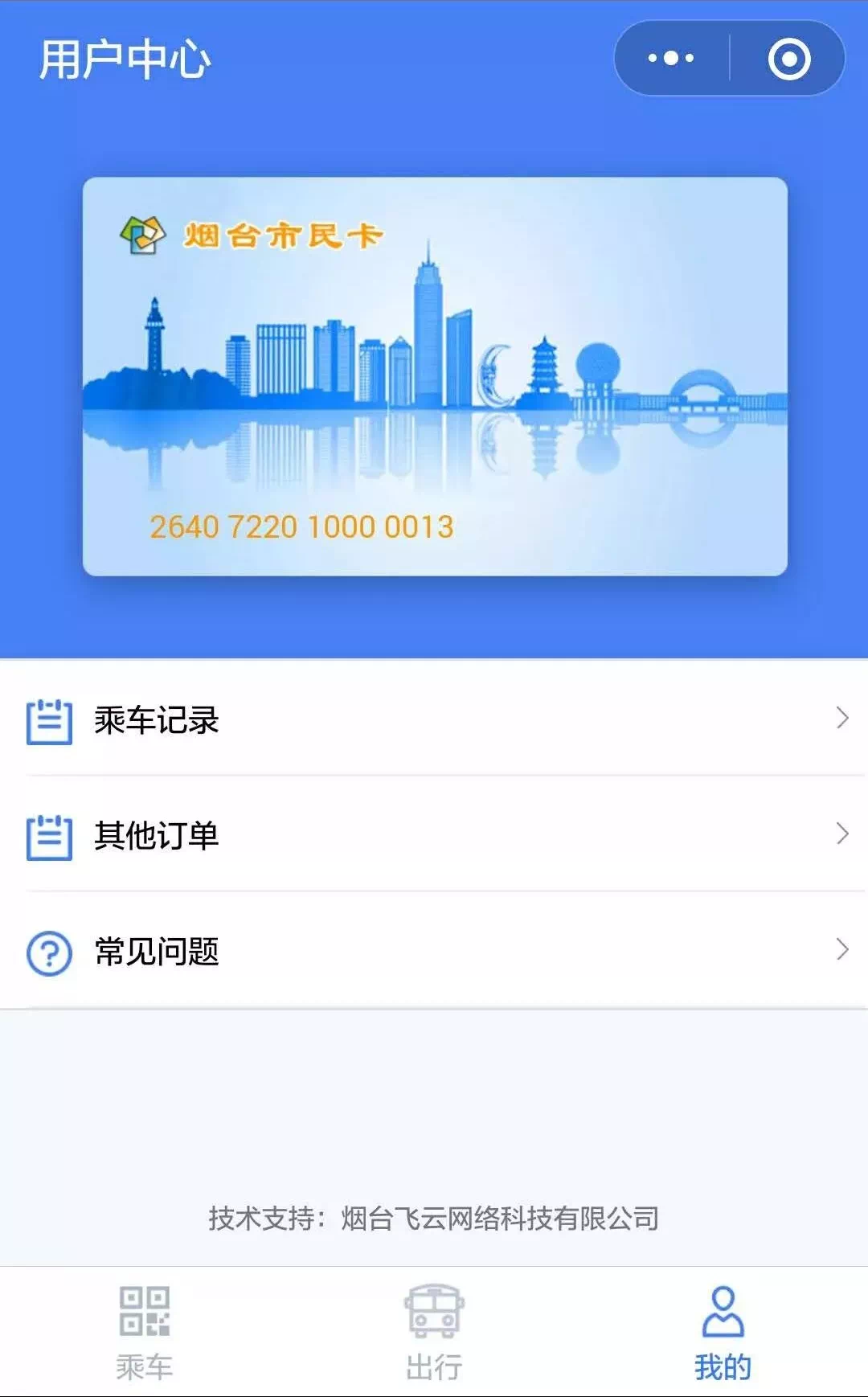Open 其他订单 other orders

click(434, 834)
